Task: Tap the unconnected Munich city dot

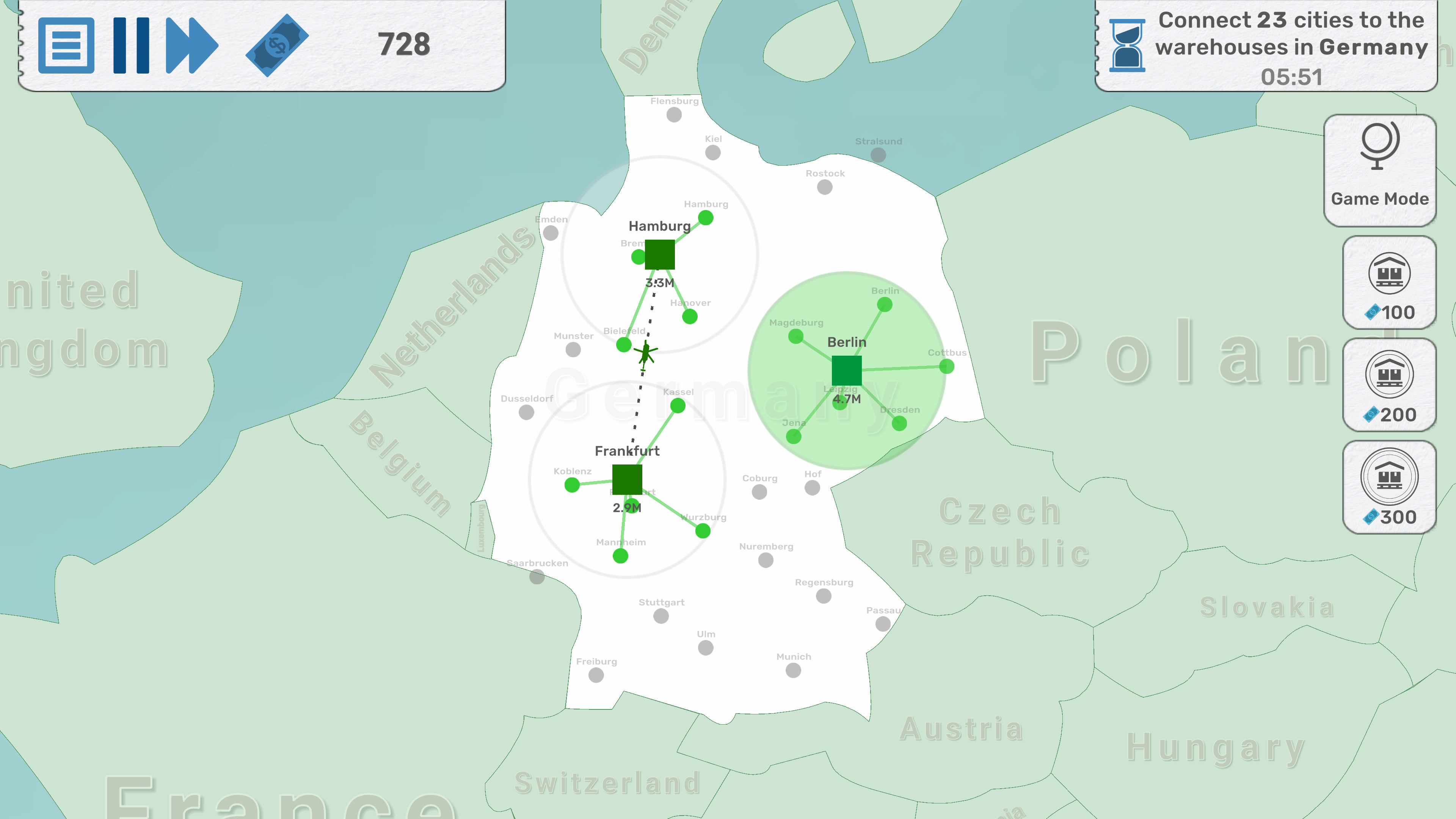Action: coord(793,670)
